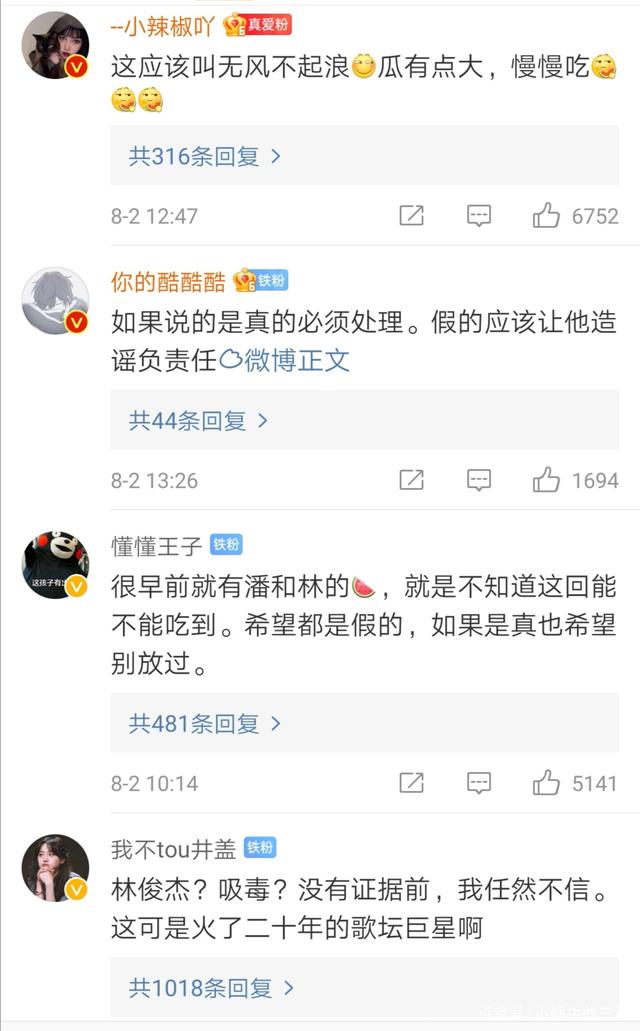Expand the 共44条回复 replies

(x=199, y=421)
